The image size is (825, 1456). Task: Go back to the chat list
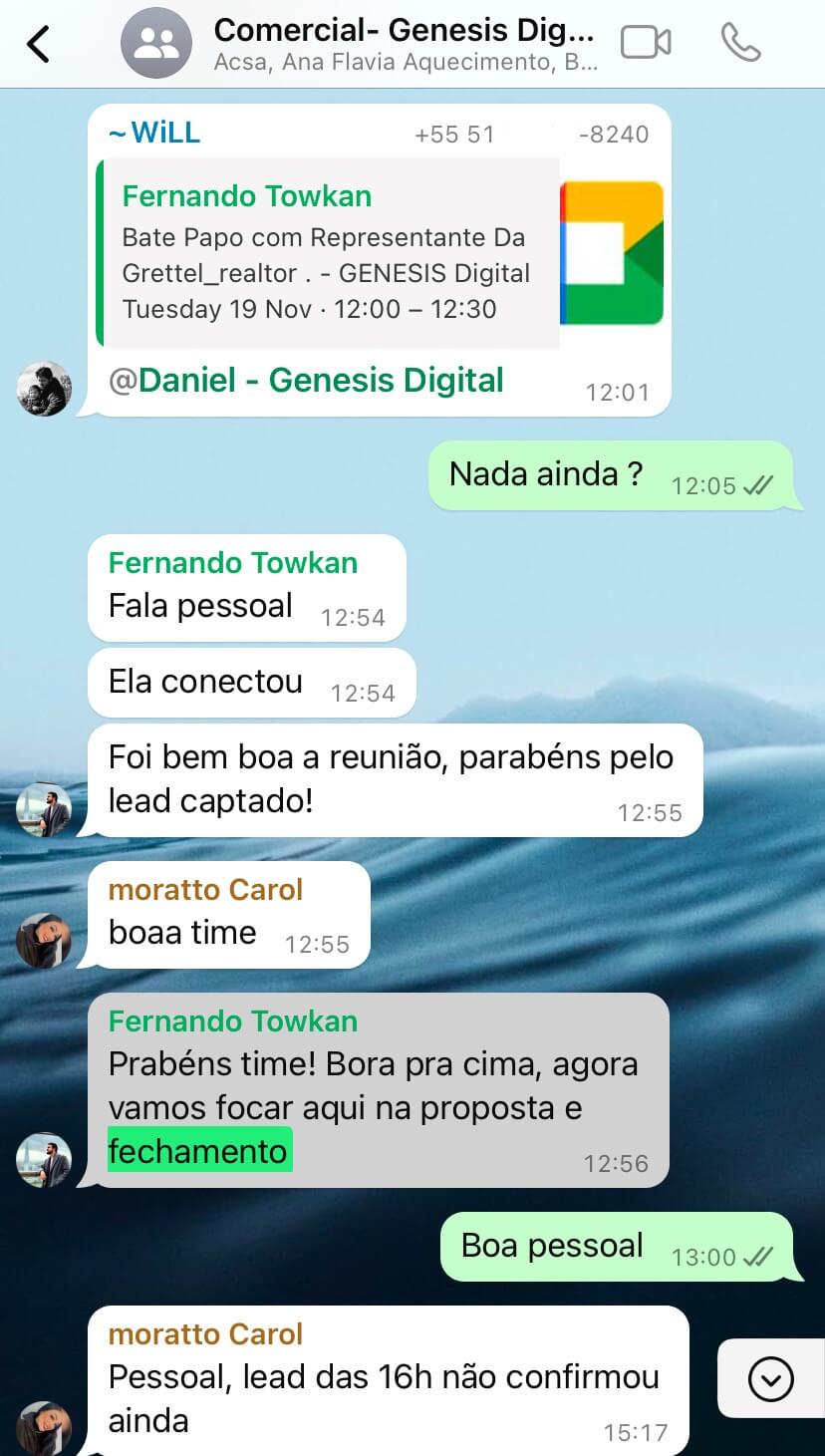pyautogui.click(x=38, y=44)
